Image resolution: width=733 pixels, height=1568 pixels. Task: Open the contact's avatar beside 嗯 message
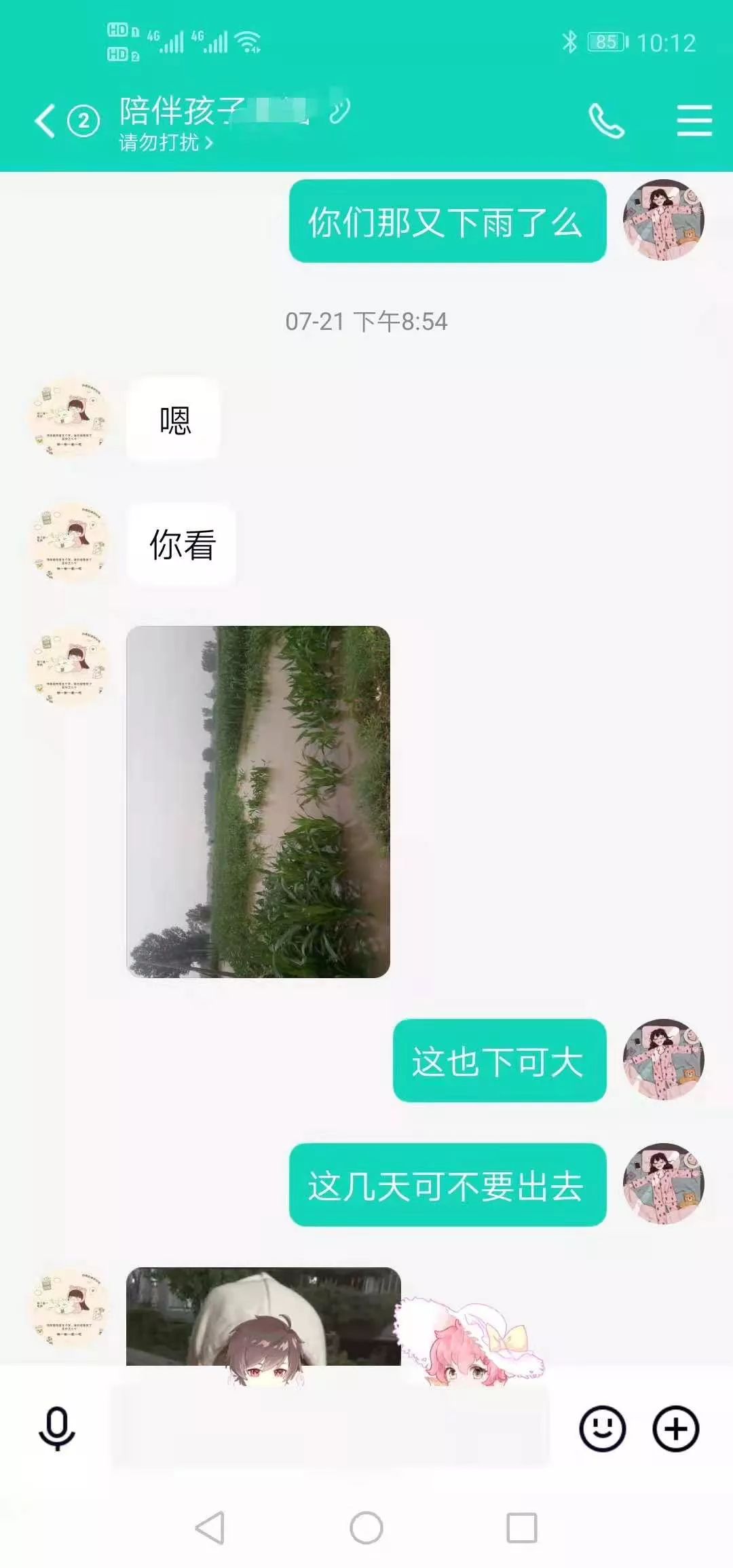click(x=69, y=417)
